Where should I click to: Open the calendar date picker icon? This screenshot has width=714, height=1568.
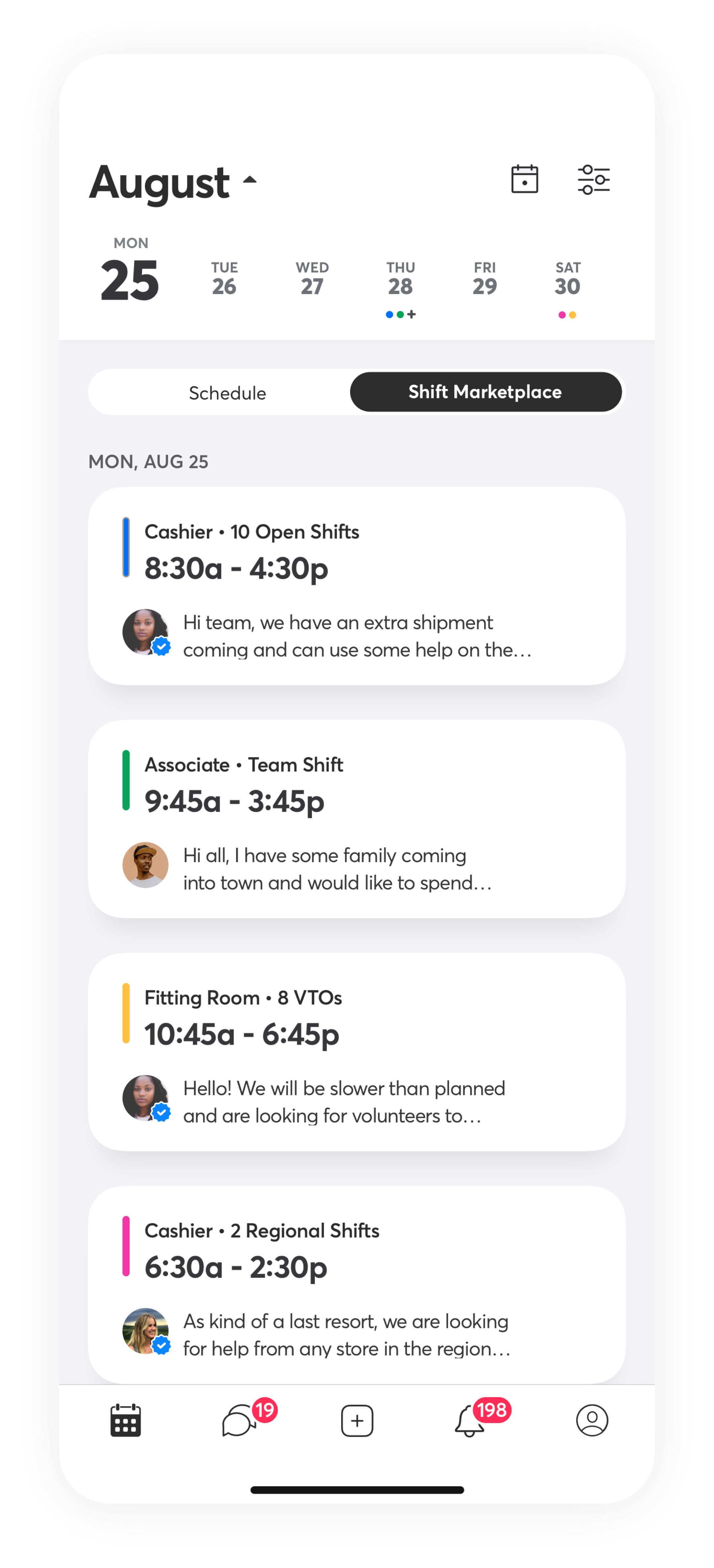[524, 179]
